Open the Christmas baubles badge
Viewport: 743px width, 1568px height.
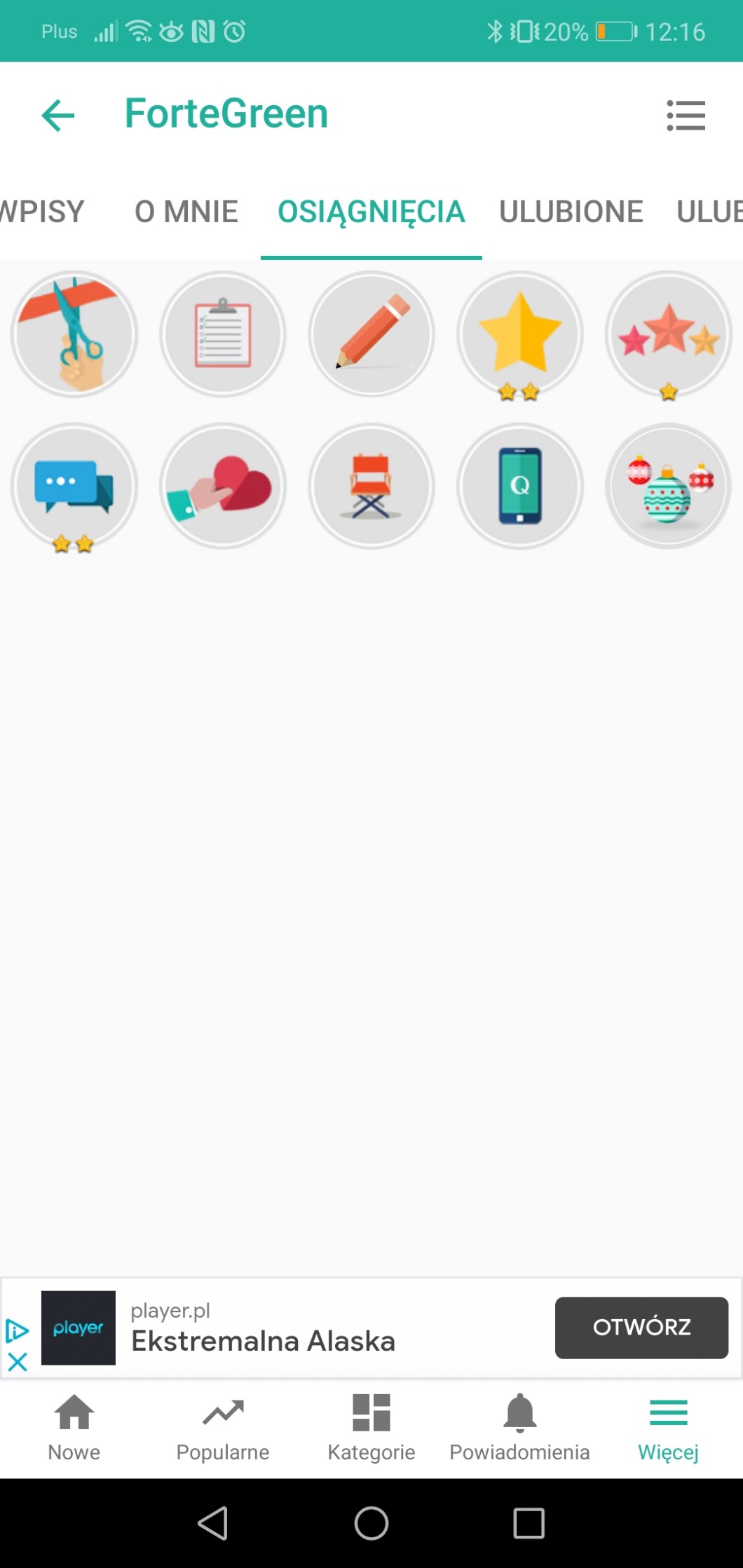tap(669, 486)
